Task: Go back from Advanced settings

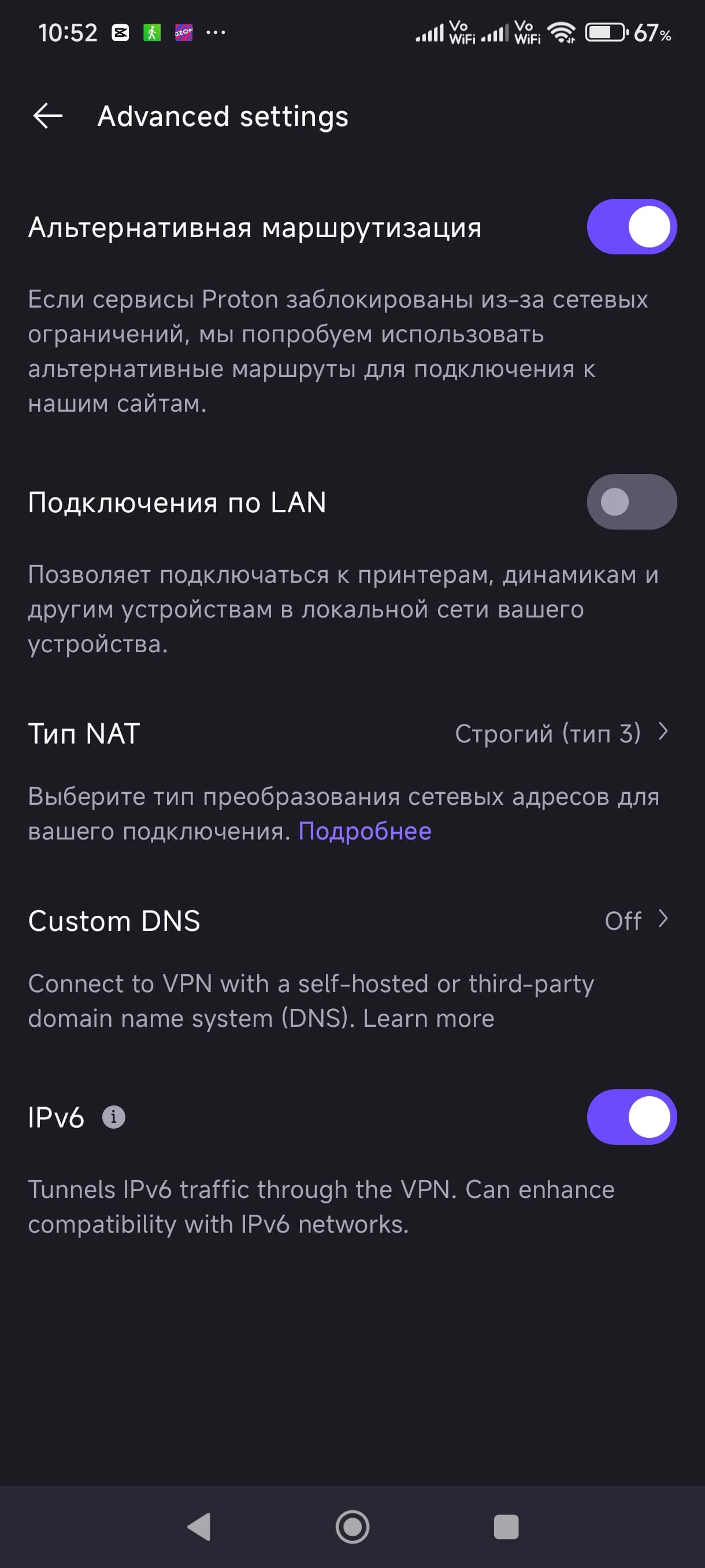Action: [x=48, y=116]
